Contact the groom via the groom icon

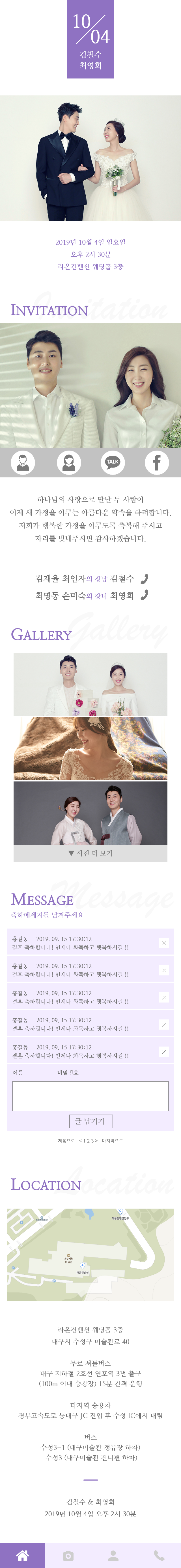[x=23, y=463]
